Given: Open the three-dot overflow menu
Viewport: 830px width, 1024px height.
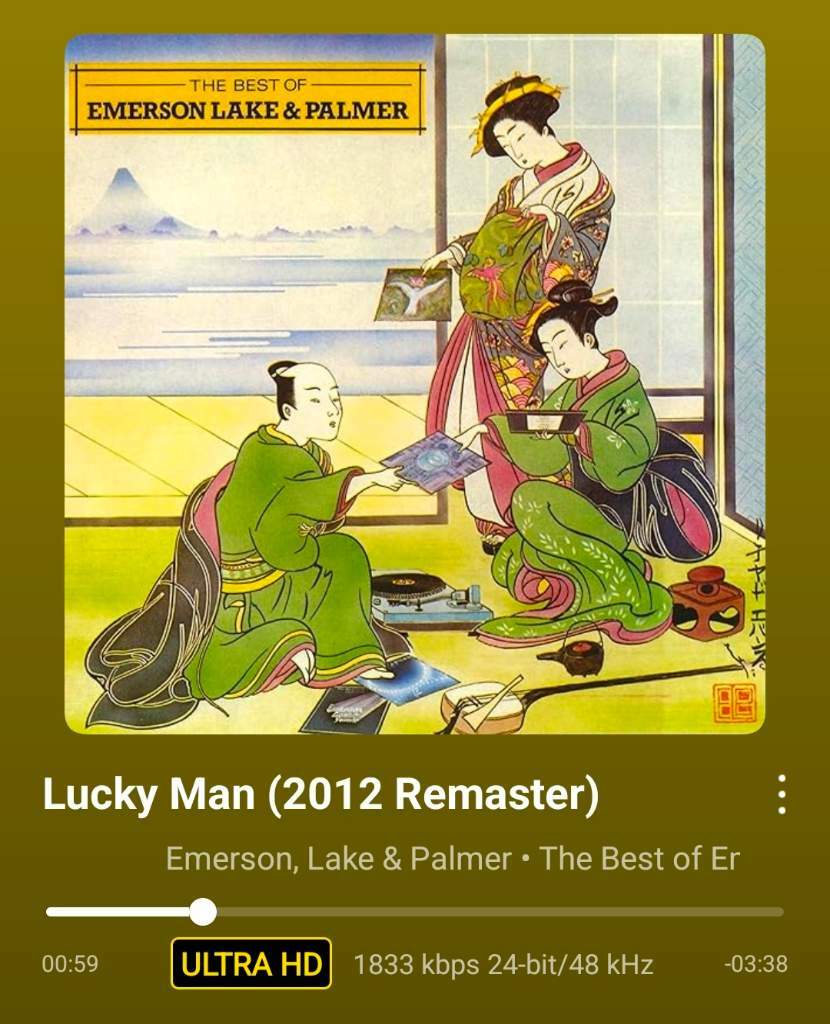Looking at the screenshot, I should click(781, 795).
